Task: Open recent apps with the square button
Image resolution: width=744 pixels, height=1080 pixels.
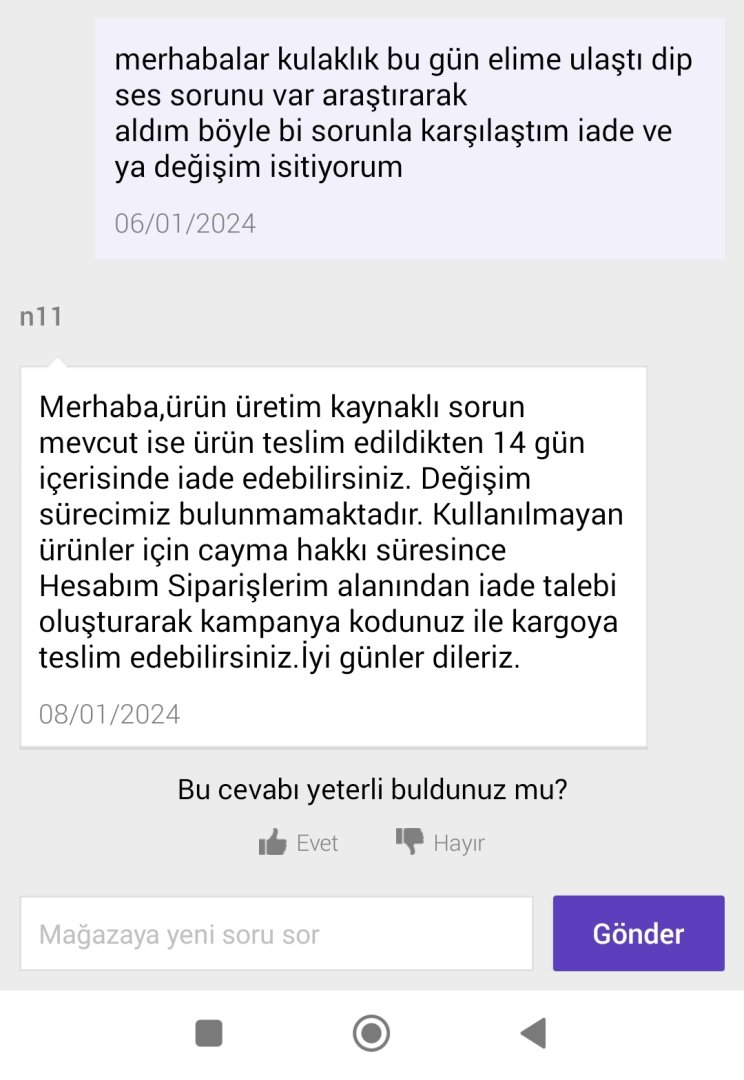Action: [208, 1033]
